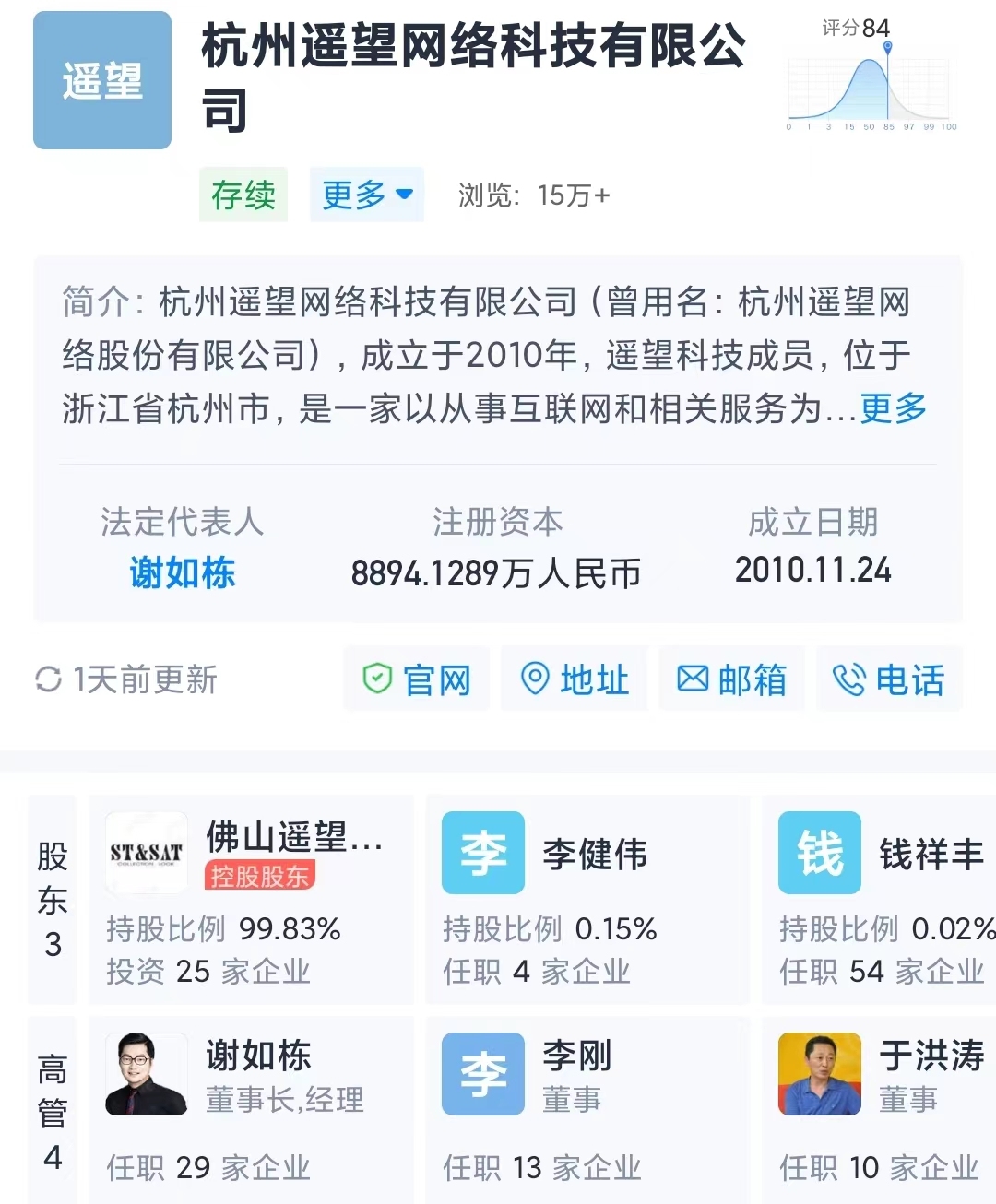View executive 李刚's director card
Screen dimensions: 996x1204
coord(587,1110)
